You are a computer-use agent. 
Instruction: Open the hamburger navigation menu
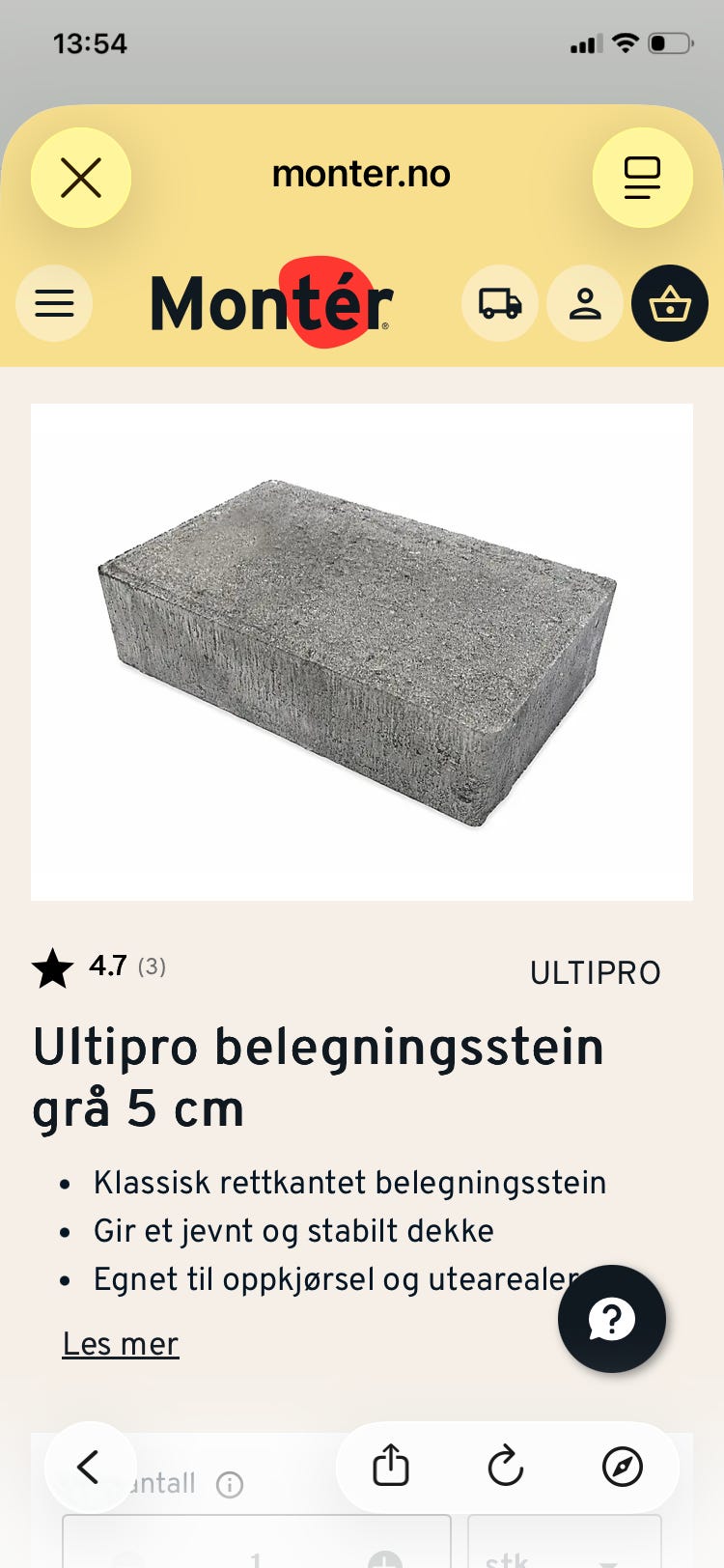[54, 303]
